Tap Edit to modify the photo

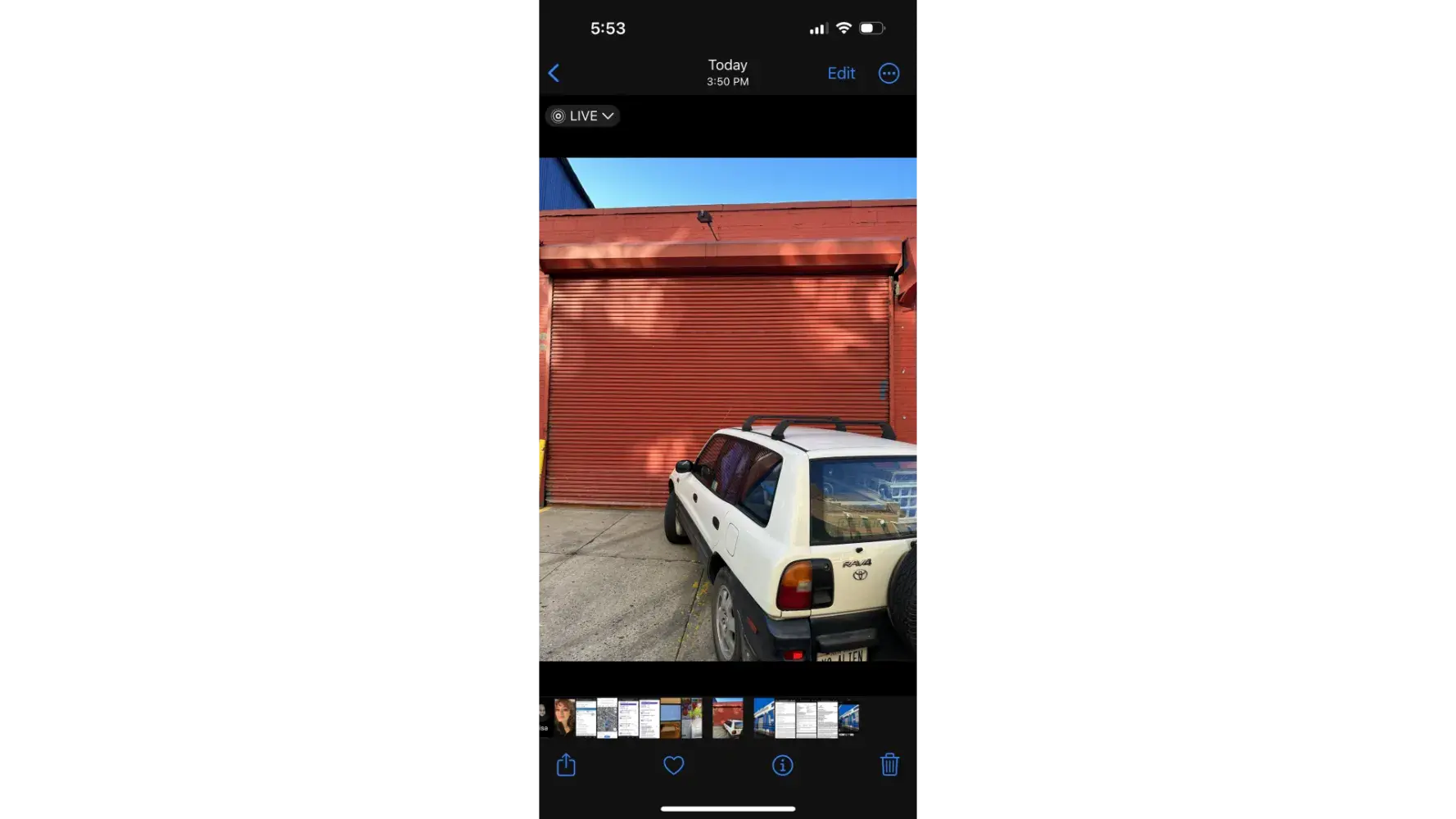[x=841, y=74]
